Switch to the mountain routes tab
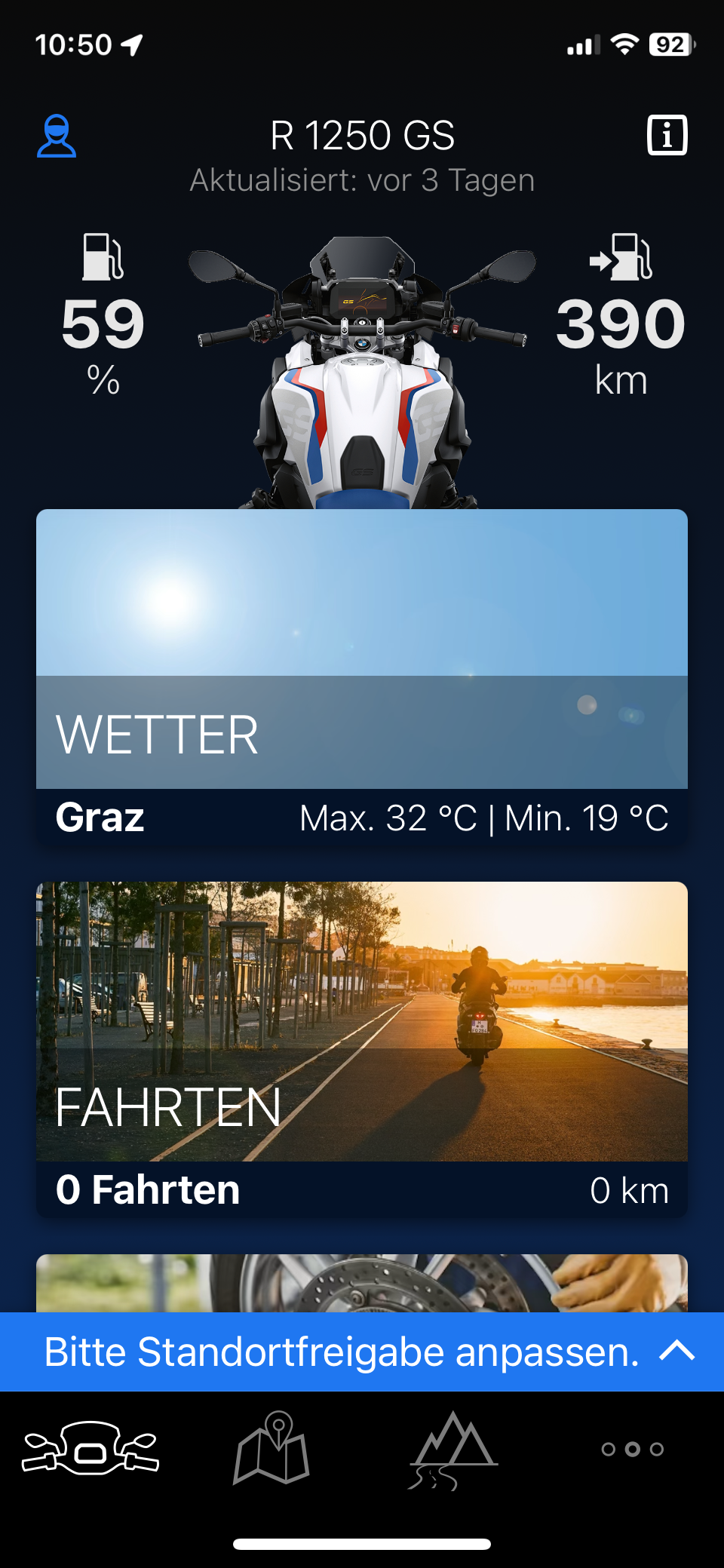724x1568 pixels. [x=452, y=1448]
